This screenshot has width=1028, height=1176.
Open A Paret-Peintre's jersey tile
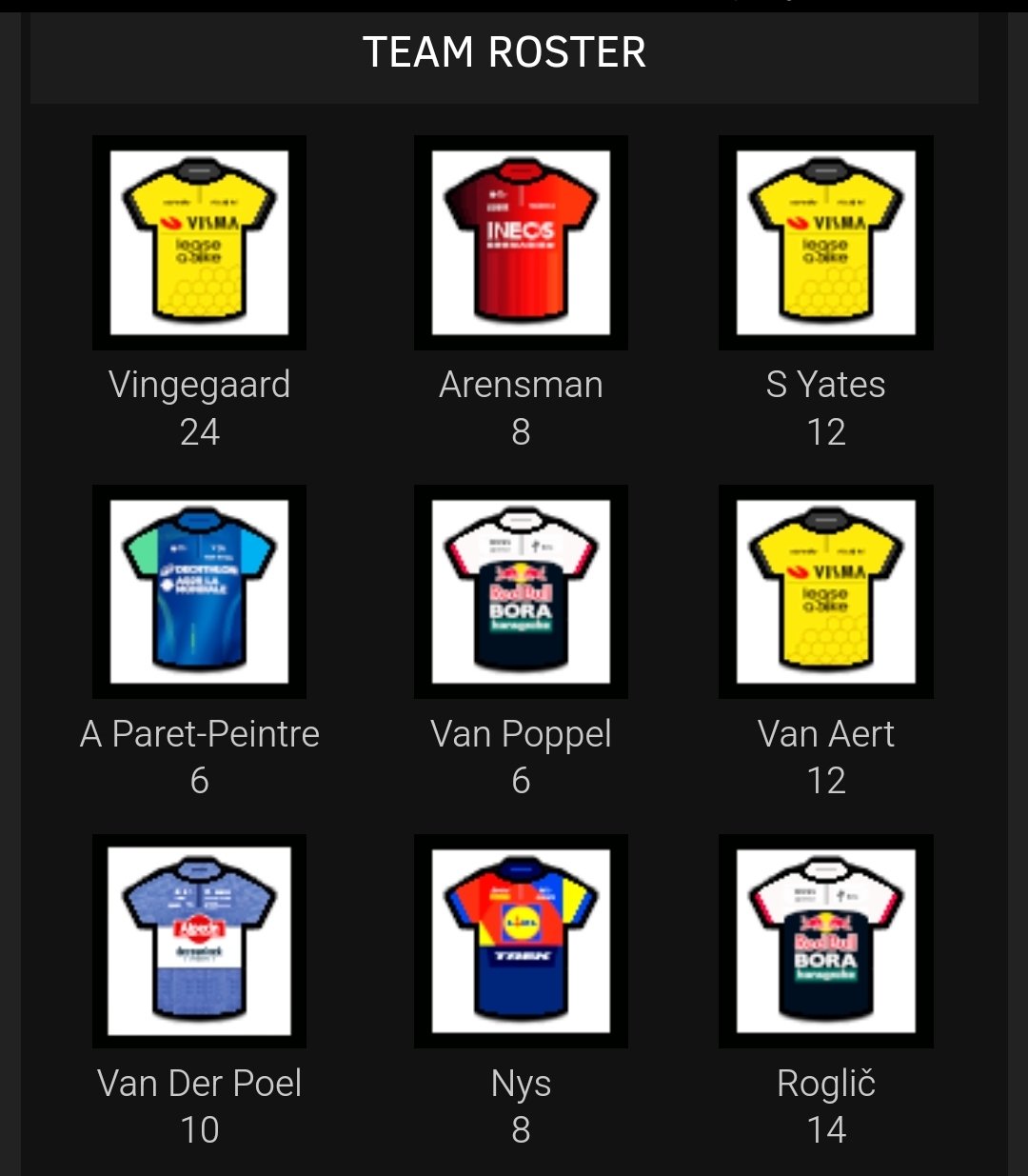199,591
